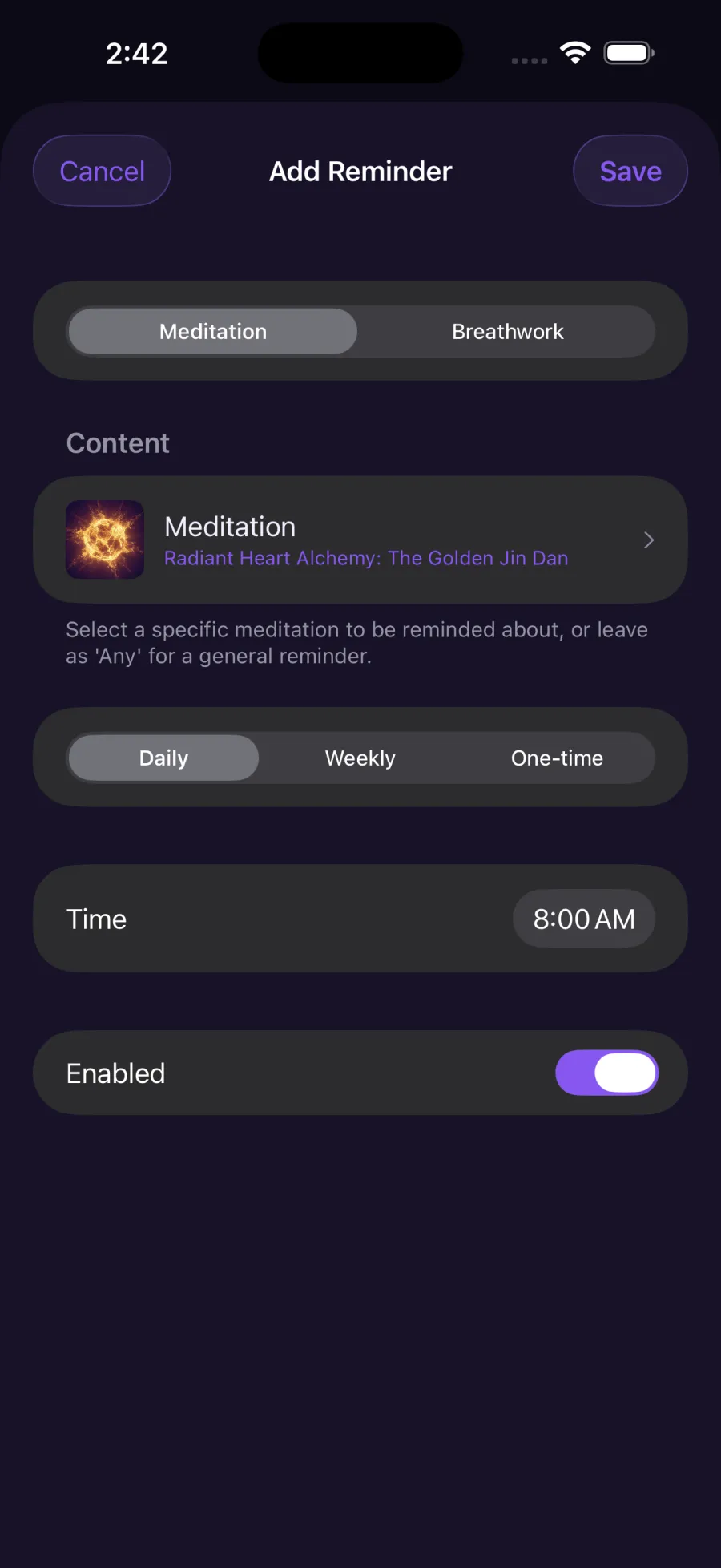Select the Daily frequency option
The height and width of the screenshot is (1568, 721).
[x=163, y=758]
